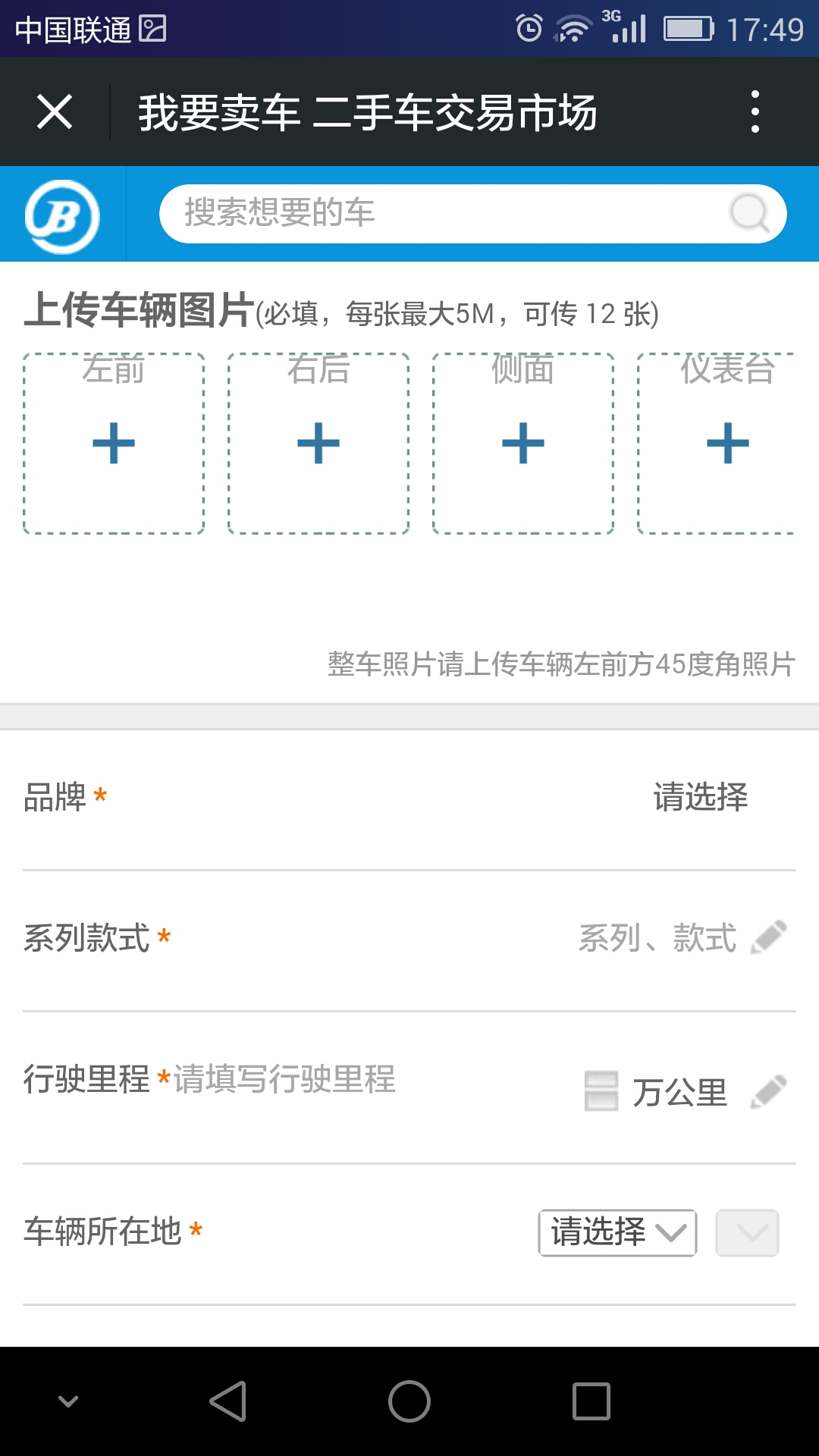The width and height of the screenshot is (819, 1456).
Task: Close the web page with X
Action: point(55,112)
